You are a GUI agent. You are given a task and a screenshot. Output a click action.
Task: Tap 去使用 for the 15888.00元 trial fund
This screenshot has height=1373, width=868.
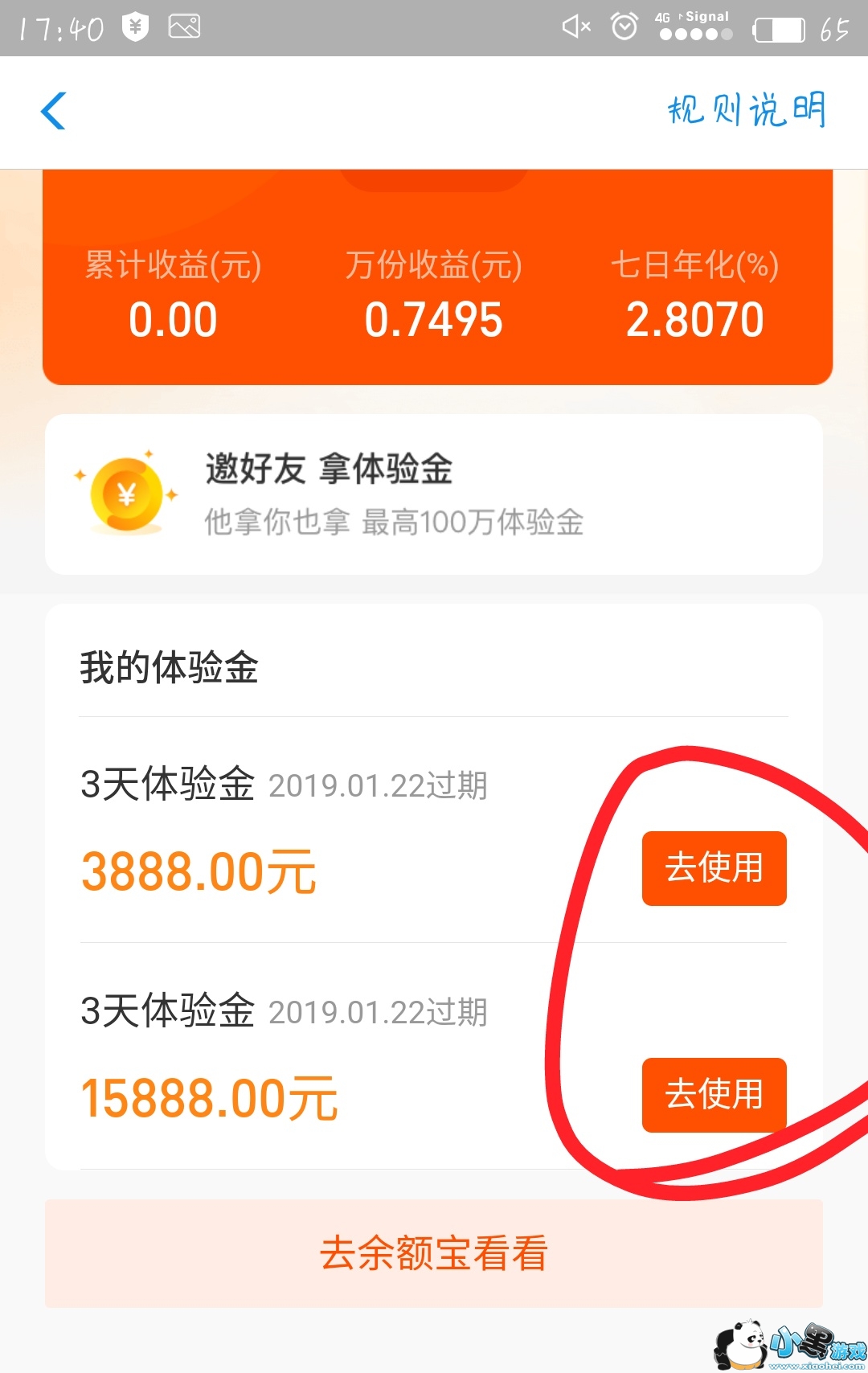[714, 1095]
